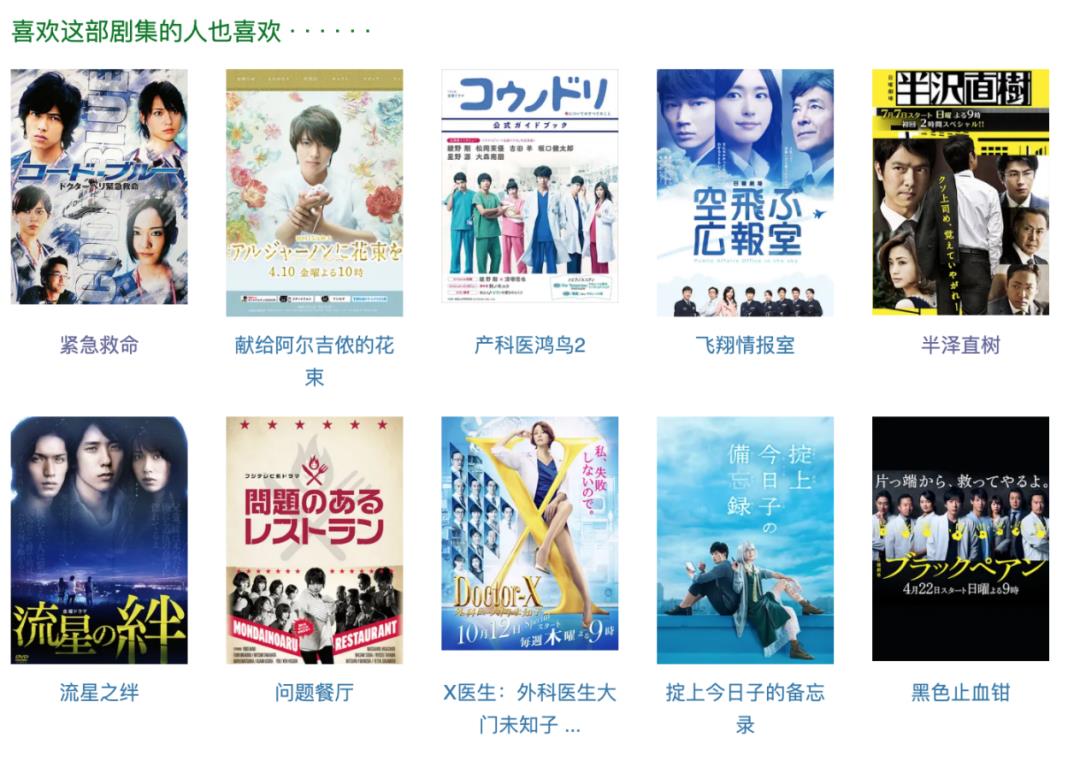1080x761 pixels.
Task: View the 问题餐厅 poster
Action: coord(314,540)
